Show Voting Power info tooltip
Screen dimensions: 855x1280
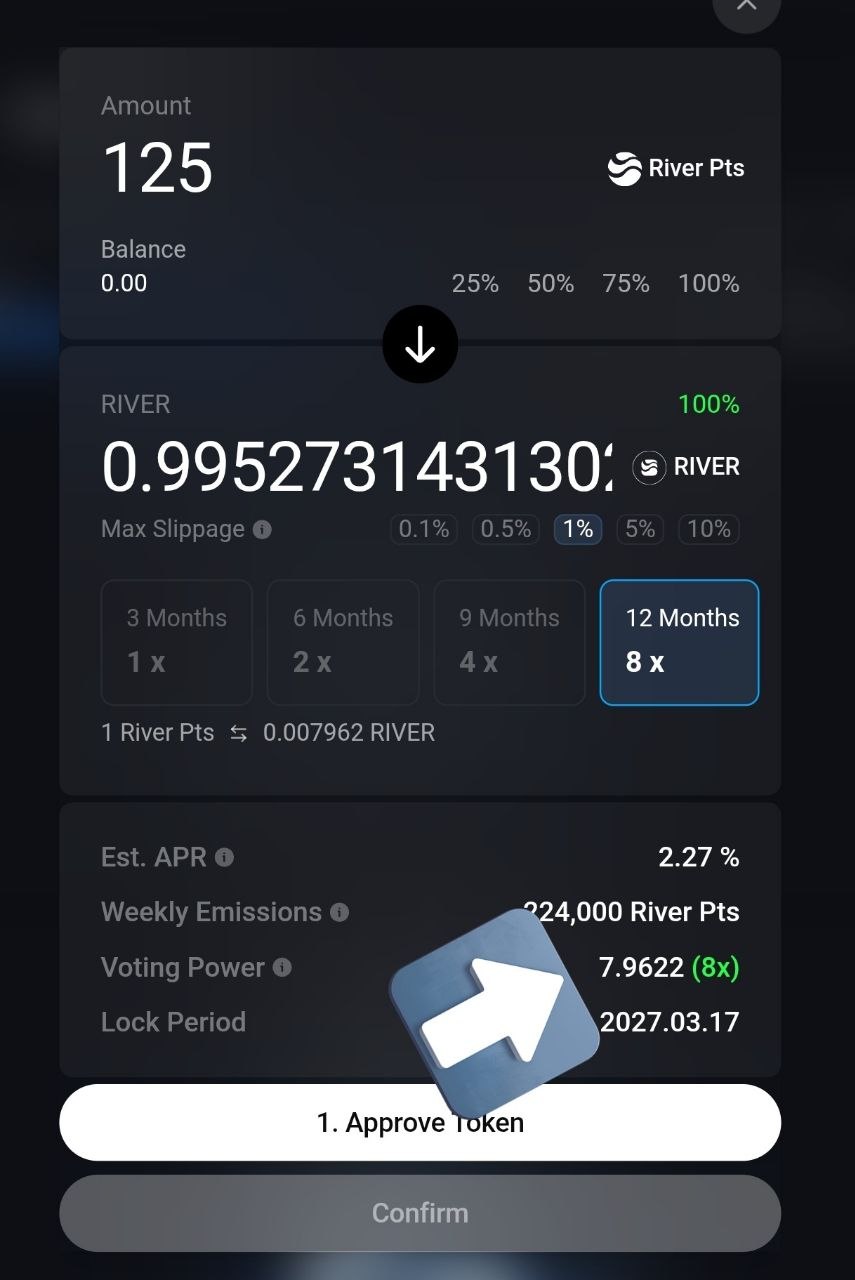pyautogui.click(x=282, y=967)
